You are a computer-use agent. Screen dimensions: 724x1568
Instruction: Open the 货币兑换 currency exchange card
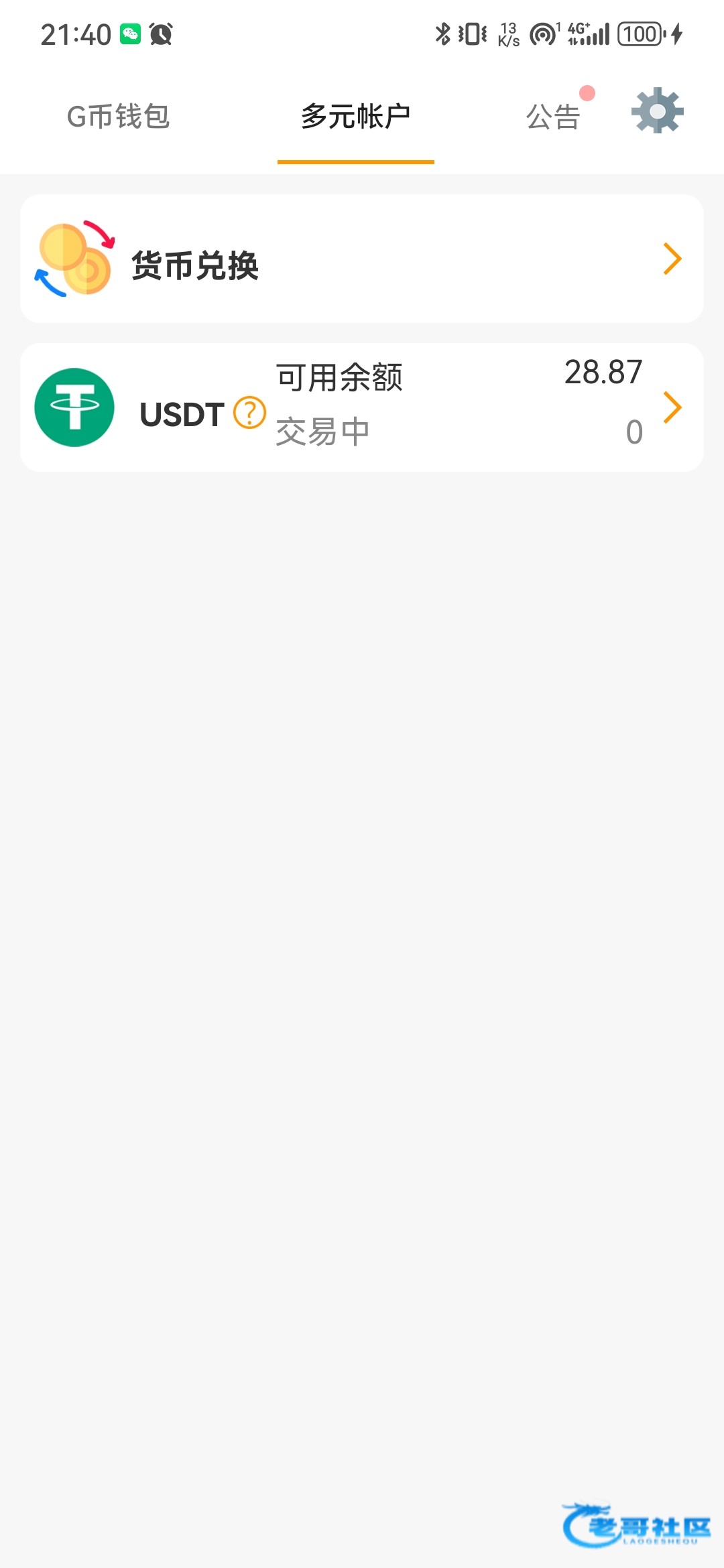(x=362, y=259)
